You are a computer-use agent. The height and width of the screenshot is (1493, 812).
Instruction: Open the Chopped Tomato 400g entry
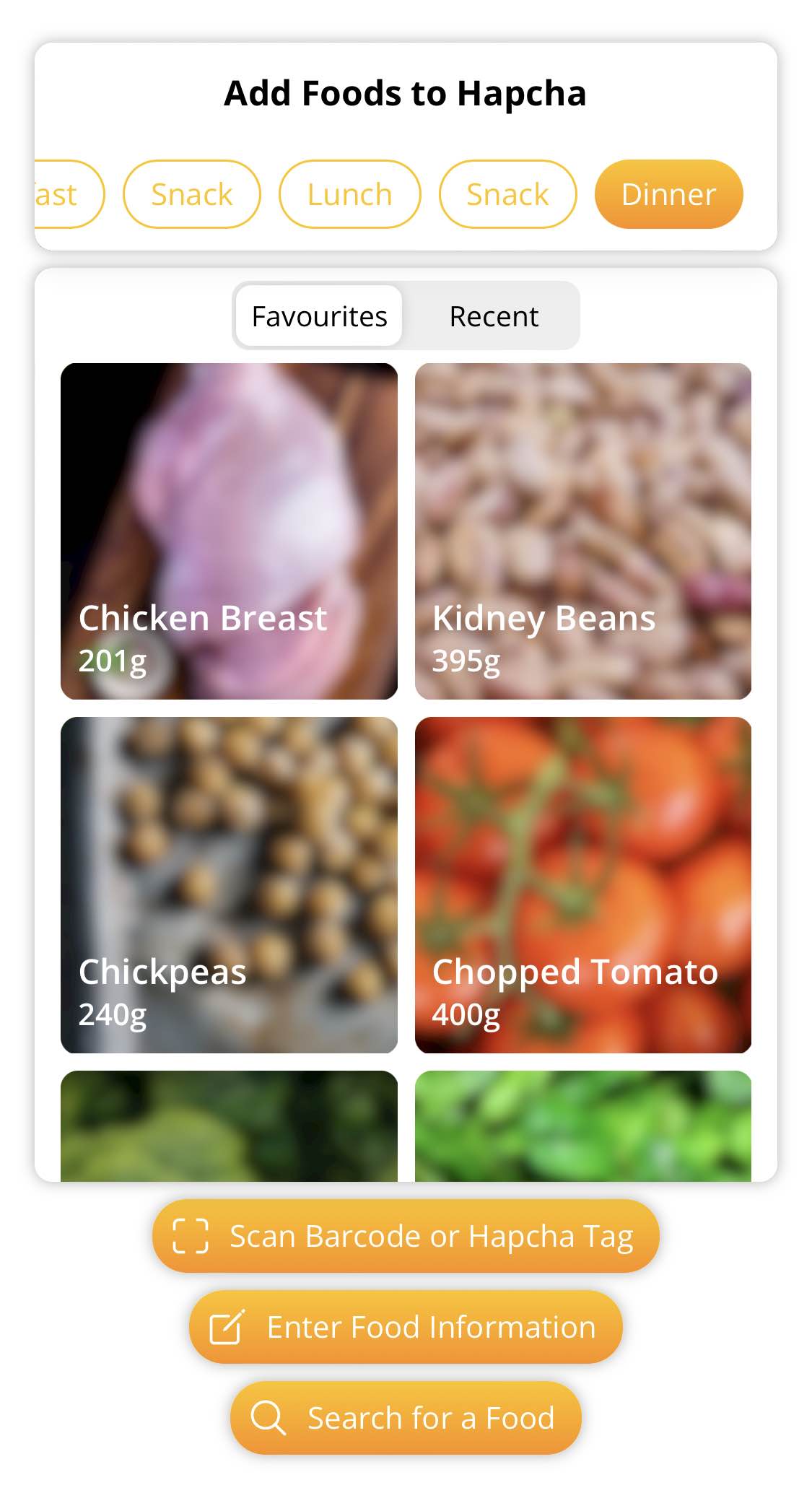tap(583, 884)
